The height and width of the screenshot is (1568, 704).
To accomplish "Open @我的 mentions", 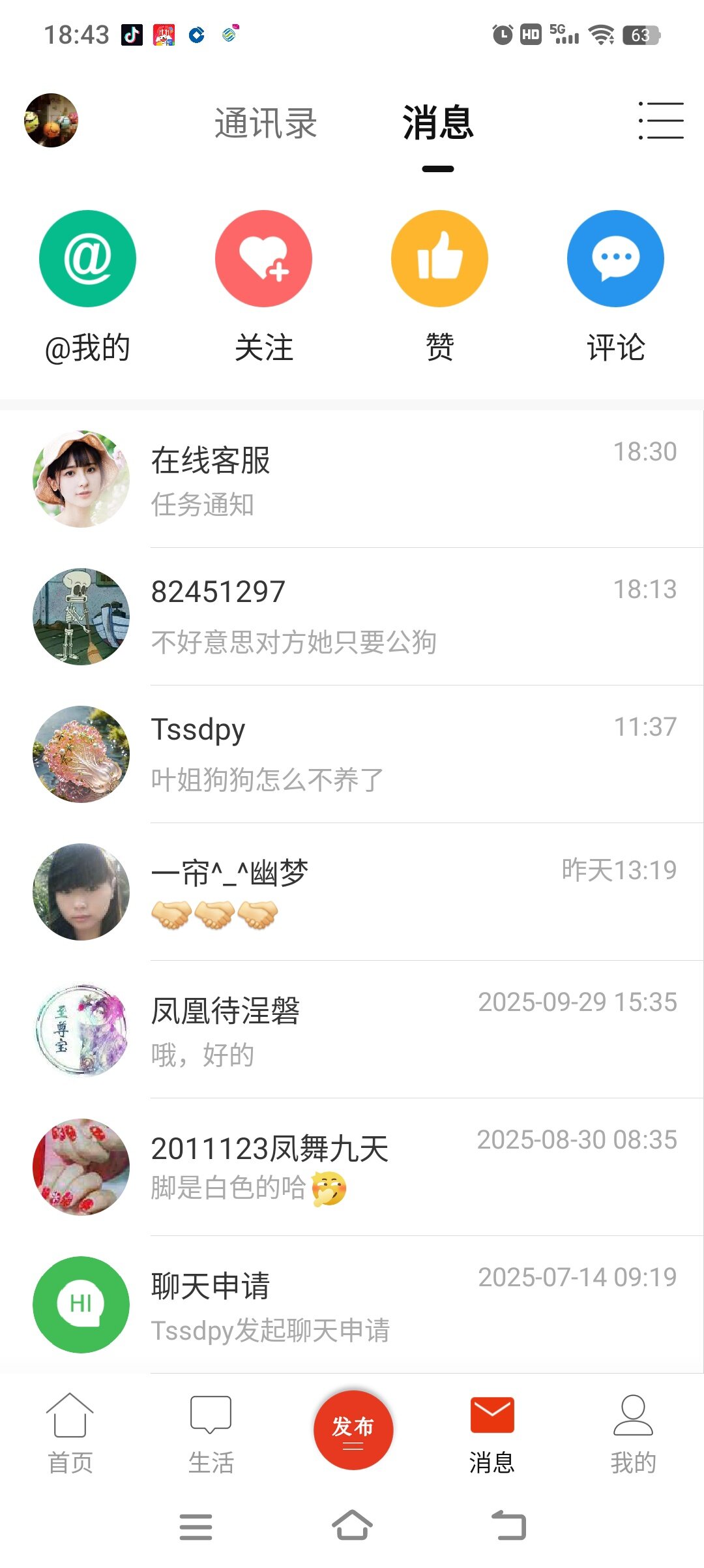I will [x=87, y=259].
